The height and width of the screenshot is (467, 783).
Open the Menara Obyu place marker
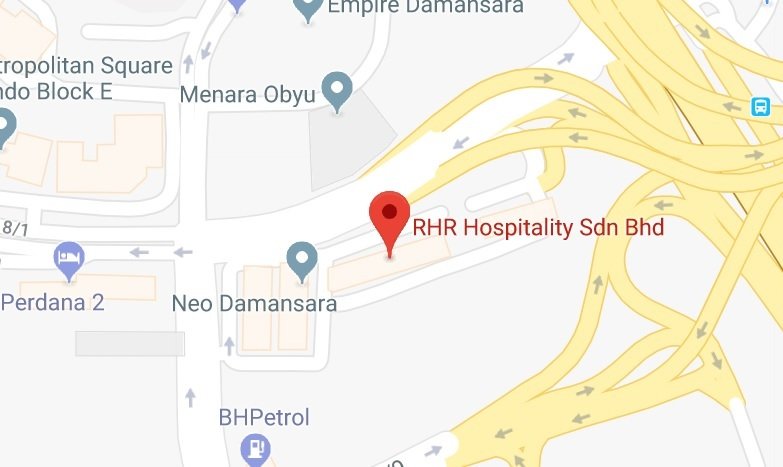339,90
